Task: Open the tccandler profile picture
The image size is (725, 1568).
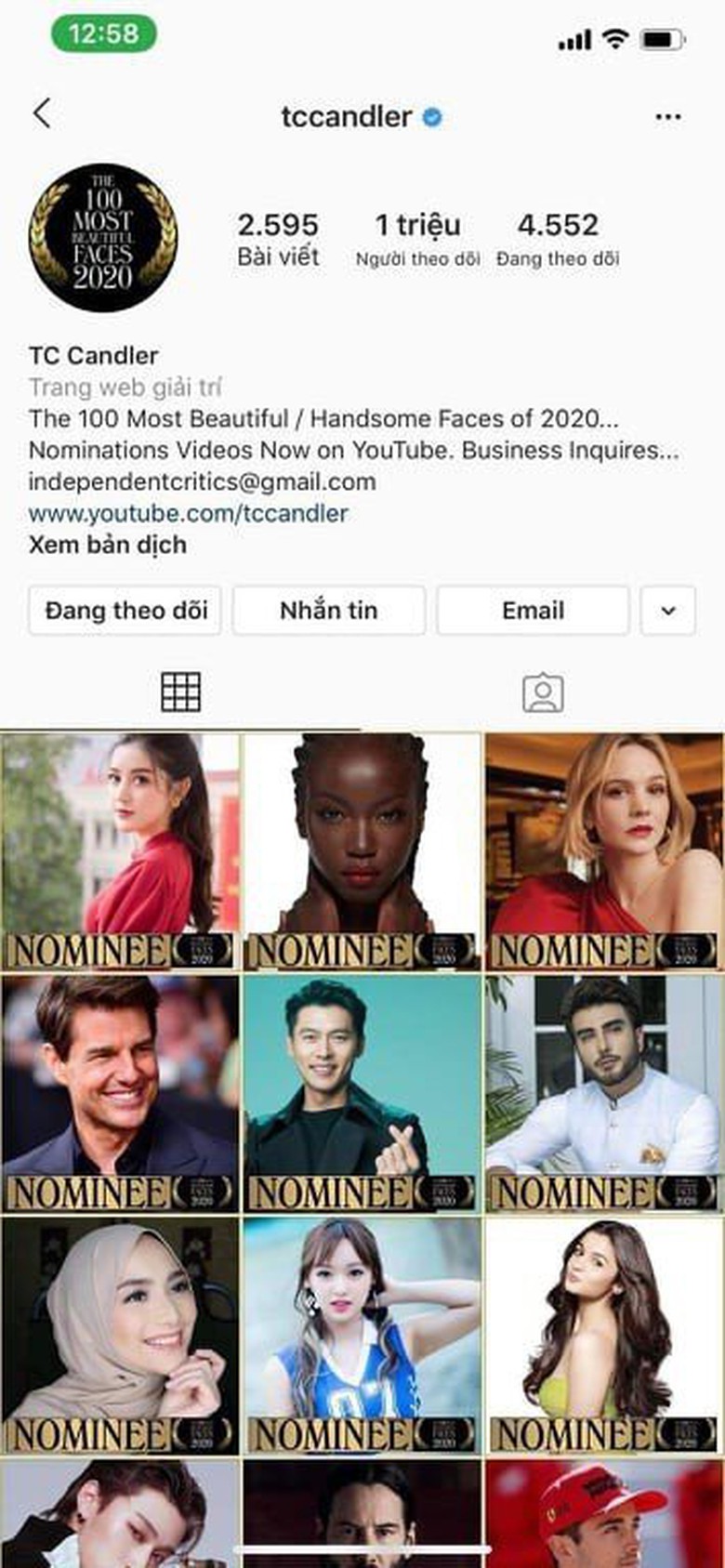Action: coord(102,238)
